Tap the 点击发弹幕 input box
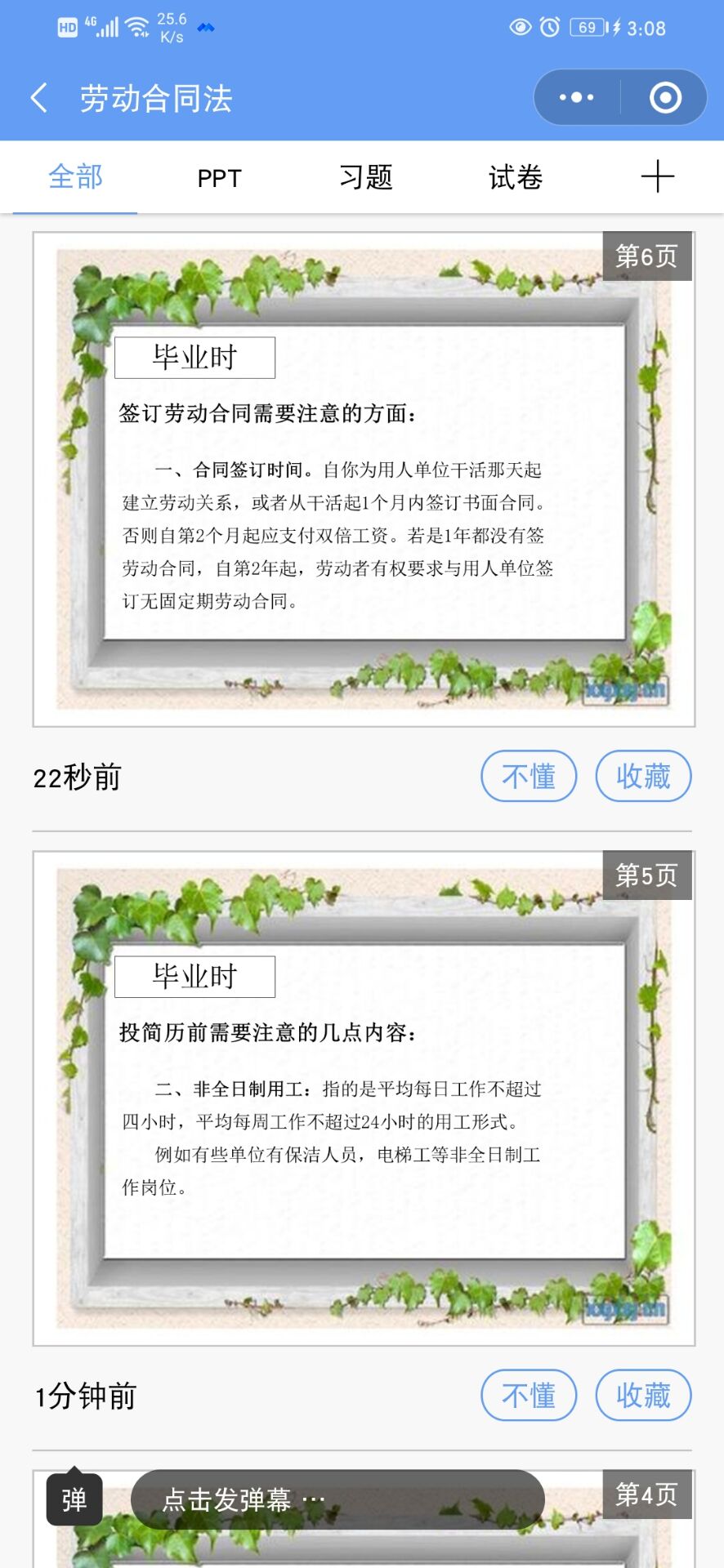Screen dimensions: 724x1568 (x=337, y=1499)
